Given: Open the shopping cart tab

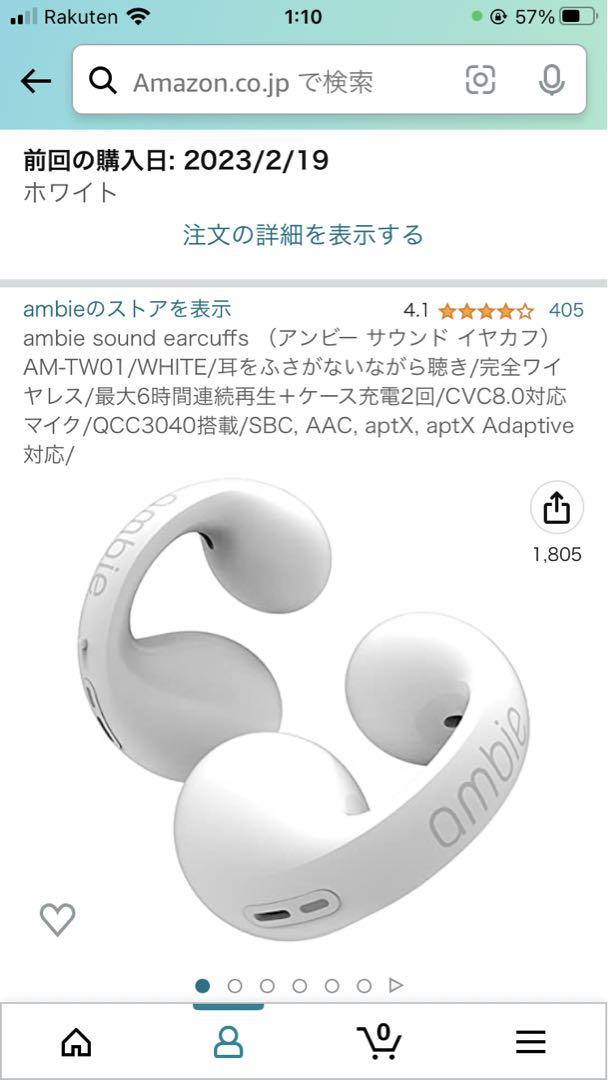Looking at the screenshot, I should pos(379,1041).
